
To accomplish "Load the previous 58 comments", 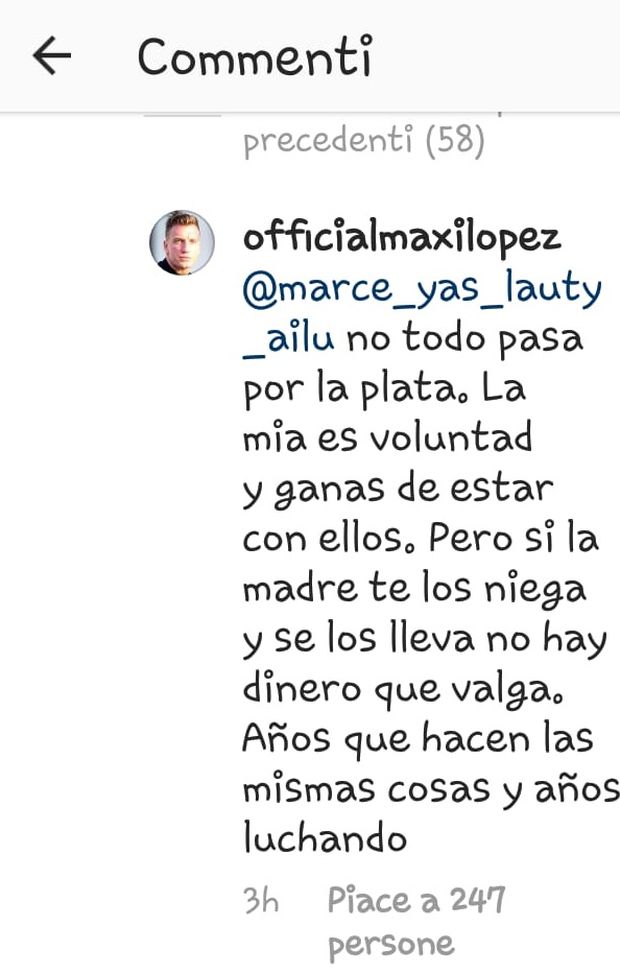I will (x=363, y=141).
